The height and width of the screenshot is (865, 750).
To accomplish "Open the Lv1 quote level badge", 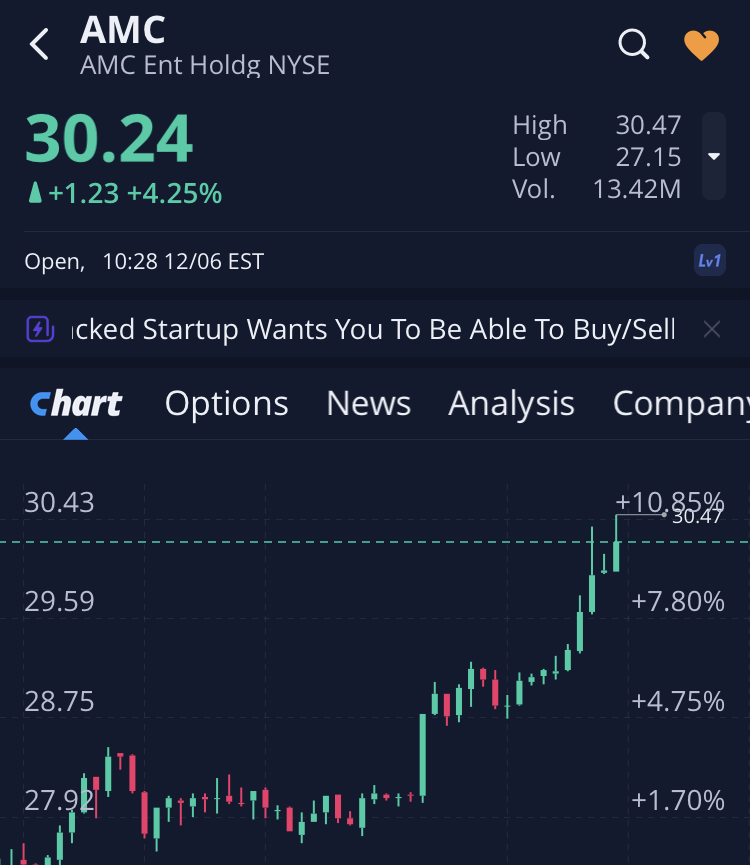I will click(x=709, y=262).
